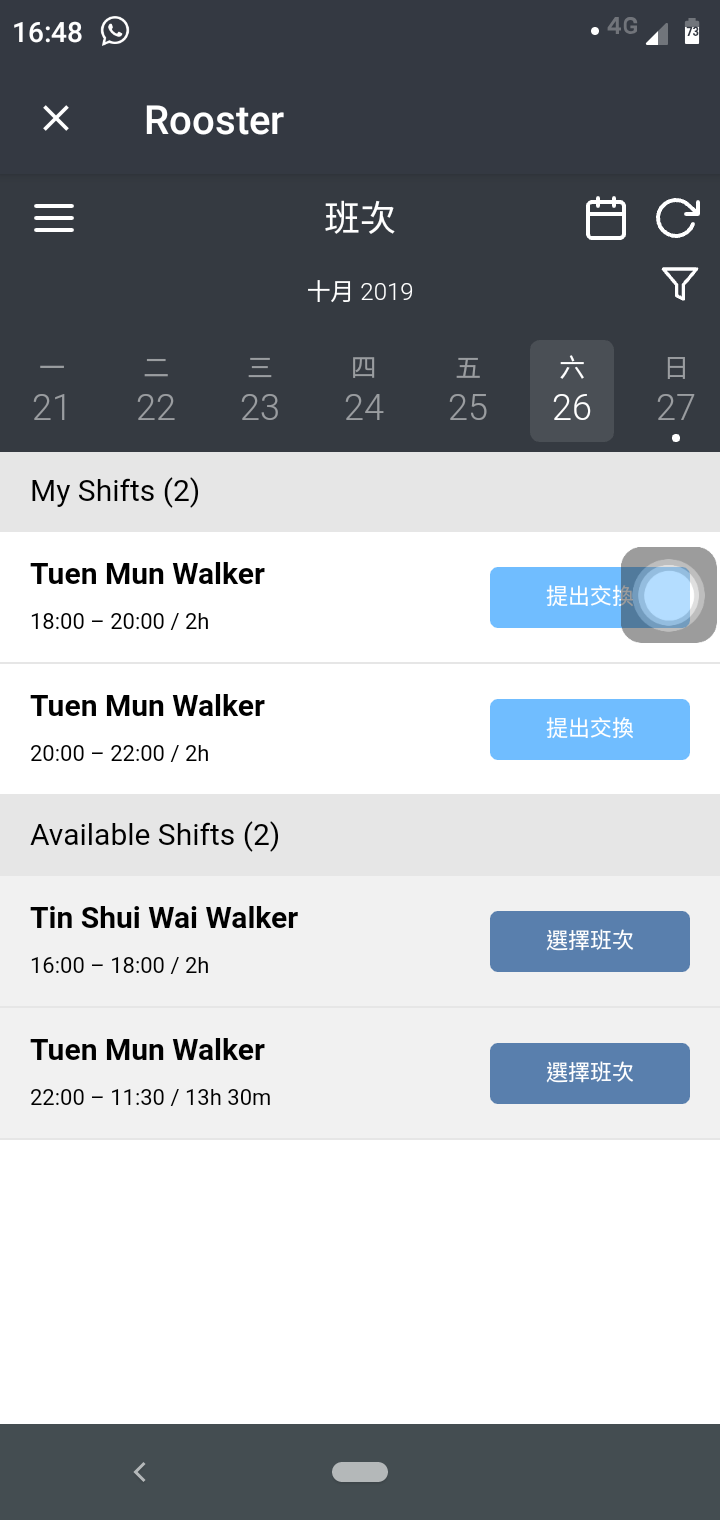Select Saturday 26 in the week strip

(x=572, y=391)
